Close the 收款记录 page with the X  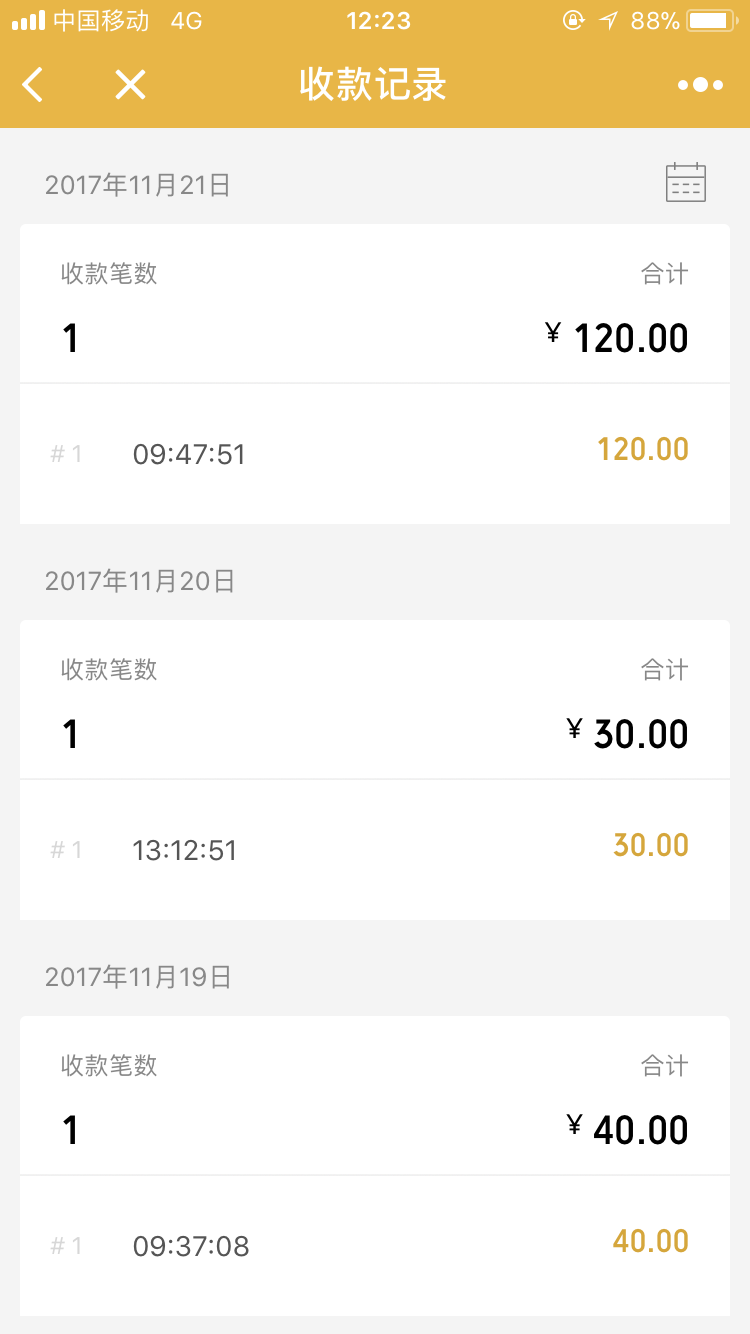(x=130, y=85)
